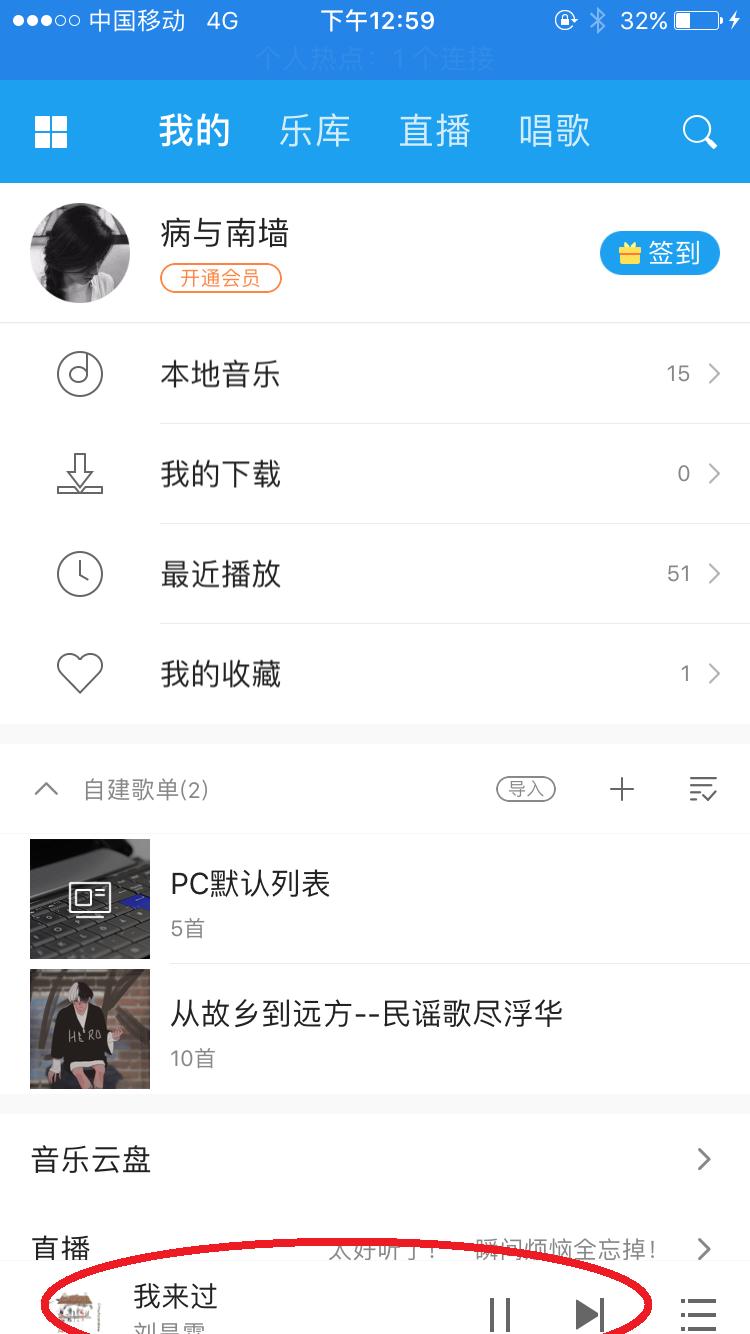Click the 导入 import playlist button

click(x=526, y=789)
